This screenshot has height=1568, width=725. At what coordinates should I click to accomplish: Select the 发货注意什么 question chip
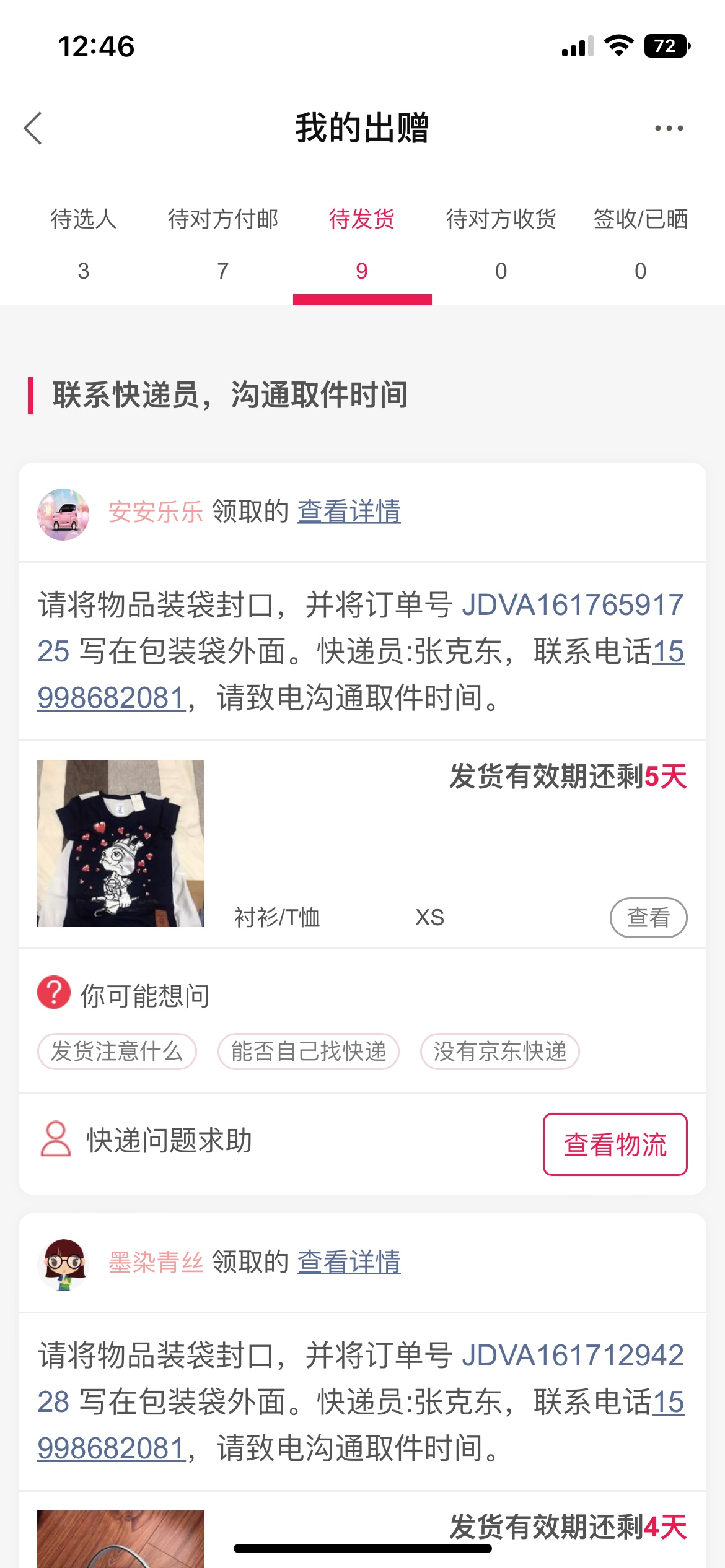coord(117,1051)
